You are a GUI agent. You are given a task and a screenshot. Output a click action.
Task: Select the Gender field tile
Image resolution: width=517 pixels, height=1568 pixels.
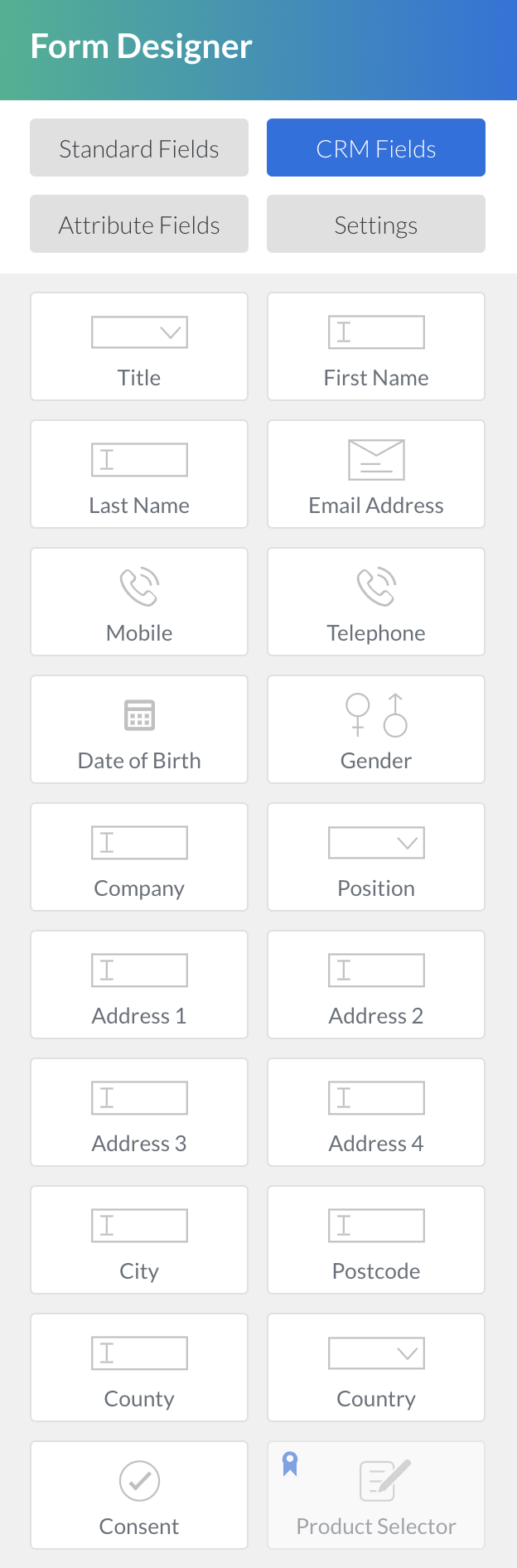376,730
